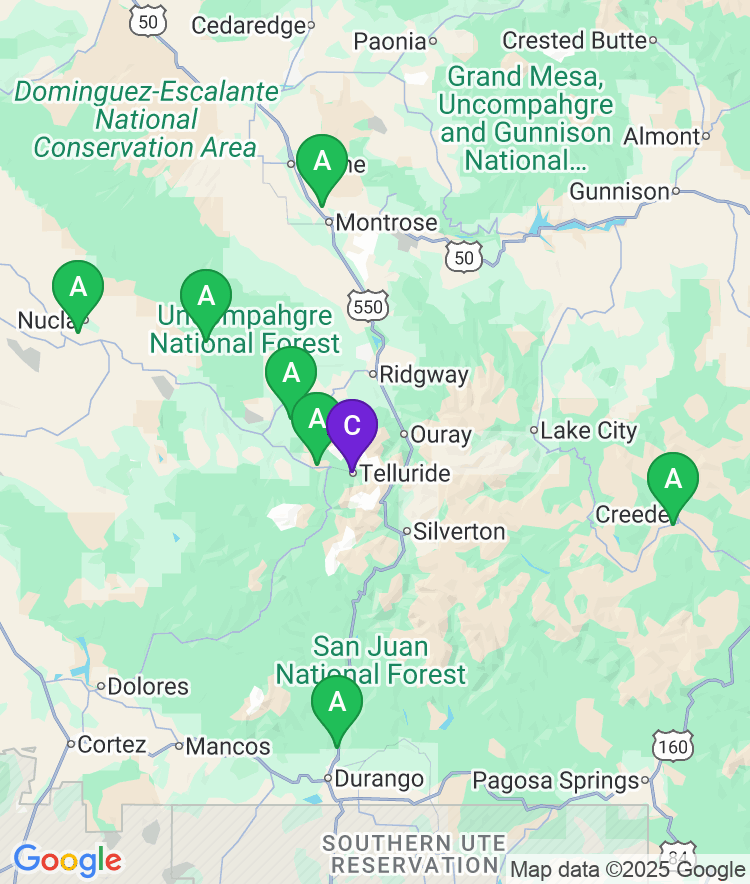Select the Lake City label
The image size is (750, 884).
[x=587, y=431]
